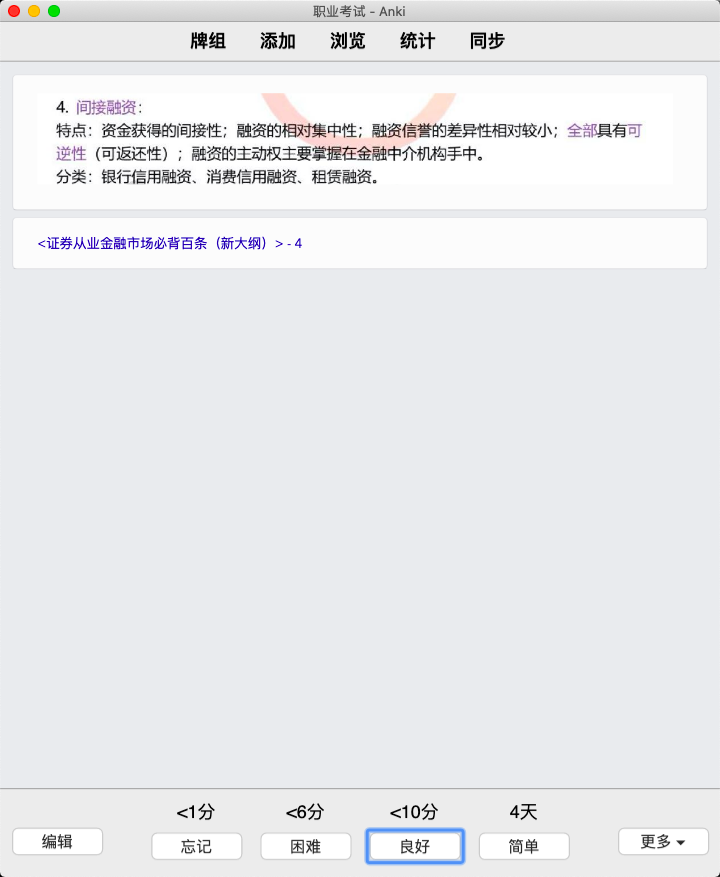This screenshot has height=877, width=720.
Task: Expand the 更多 dropdown menu
Action: coord(663,842)
